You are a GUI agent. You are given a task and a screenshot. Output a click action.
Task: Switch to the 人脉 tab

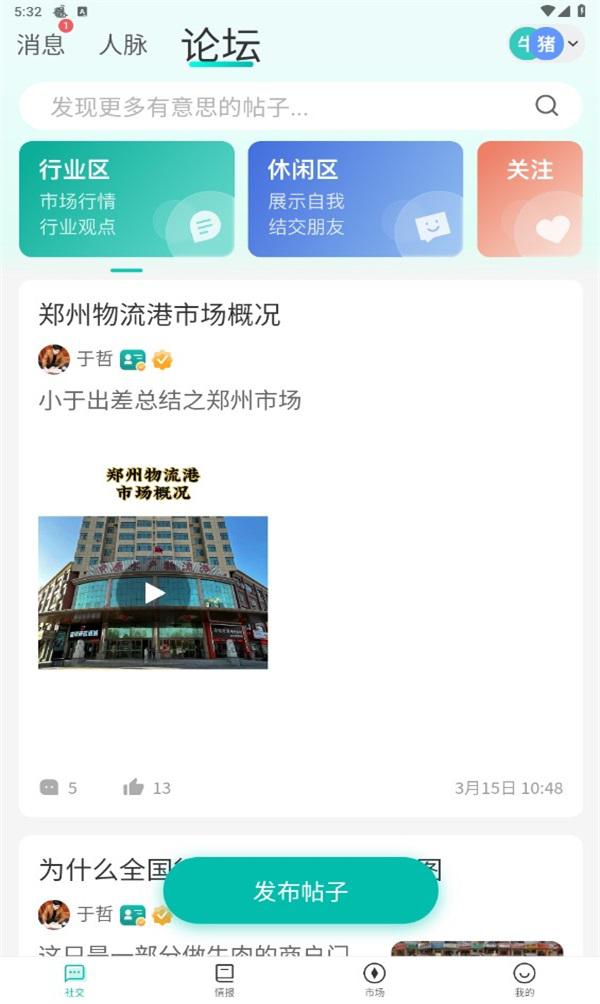[x=124, y=45]
